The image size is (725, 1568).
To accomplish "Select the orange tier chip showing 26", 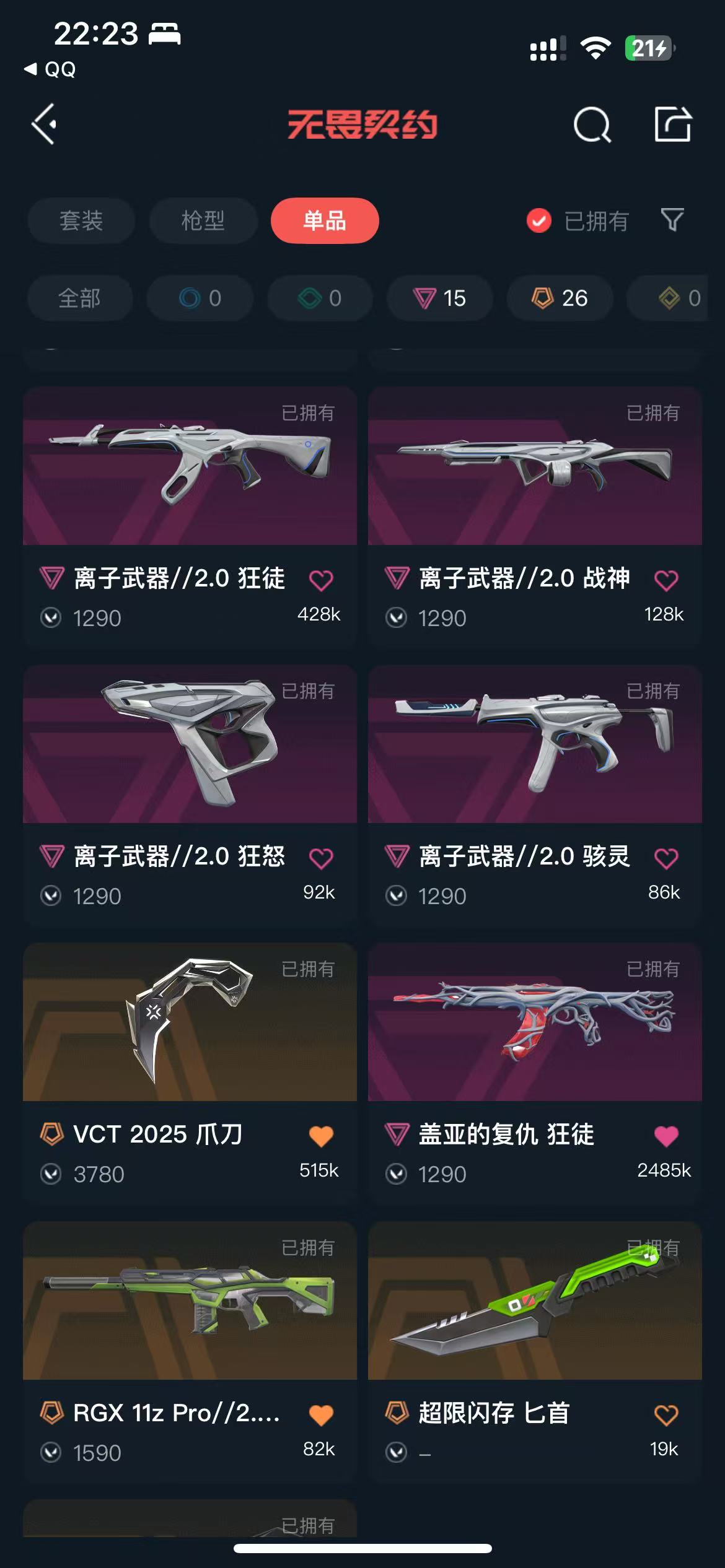I will [x=560, y=298].
